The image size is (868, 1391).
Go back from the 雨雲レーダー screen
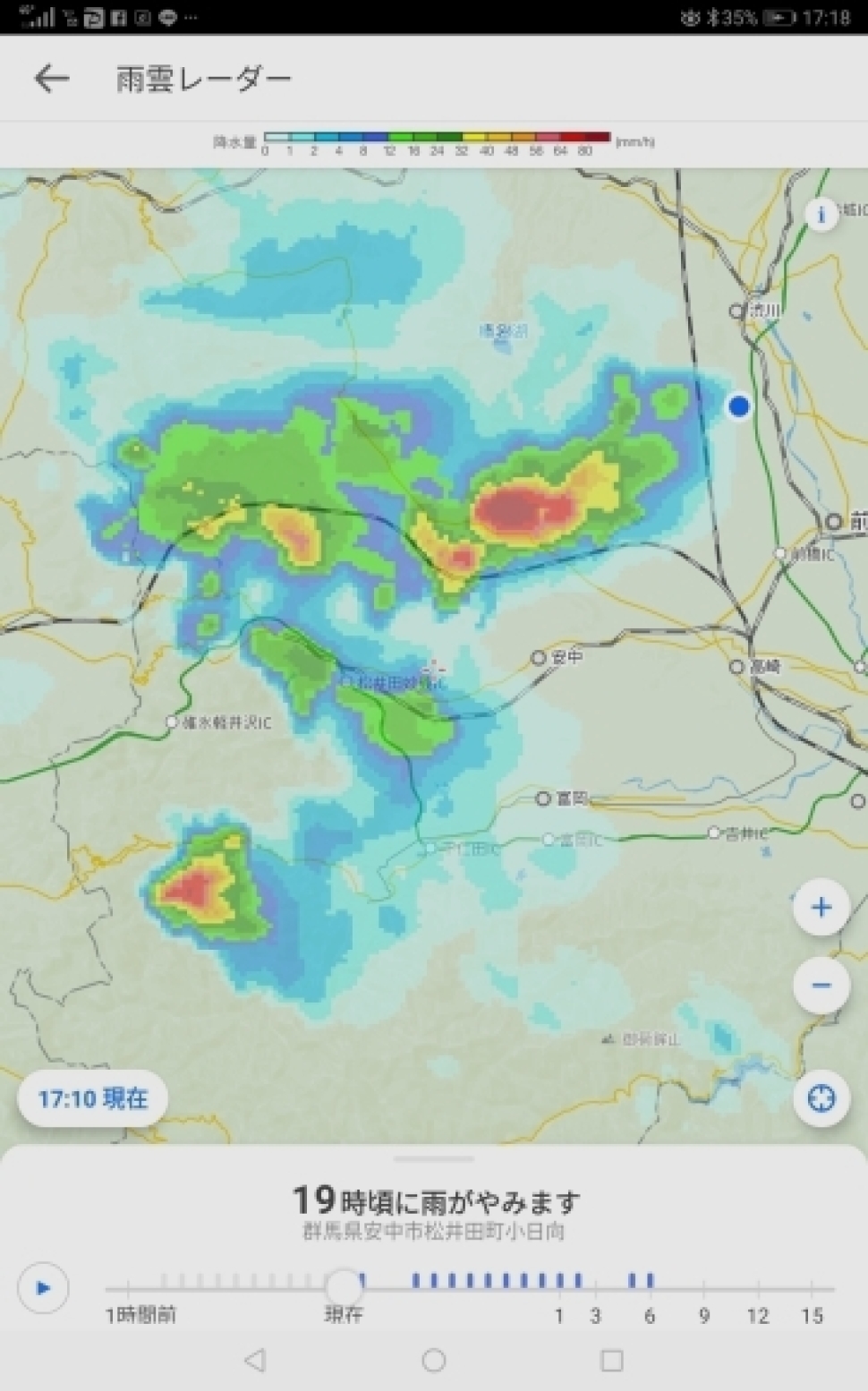coord(51,79)
